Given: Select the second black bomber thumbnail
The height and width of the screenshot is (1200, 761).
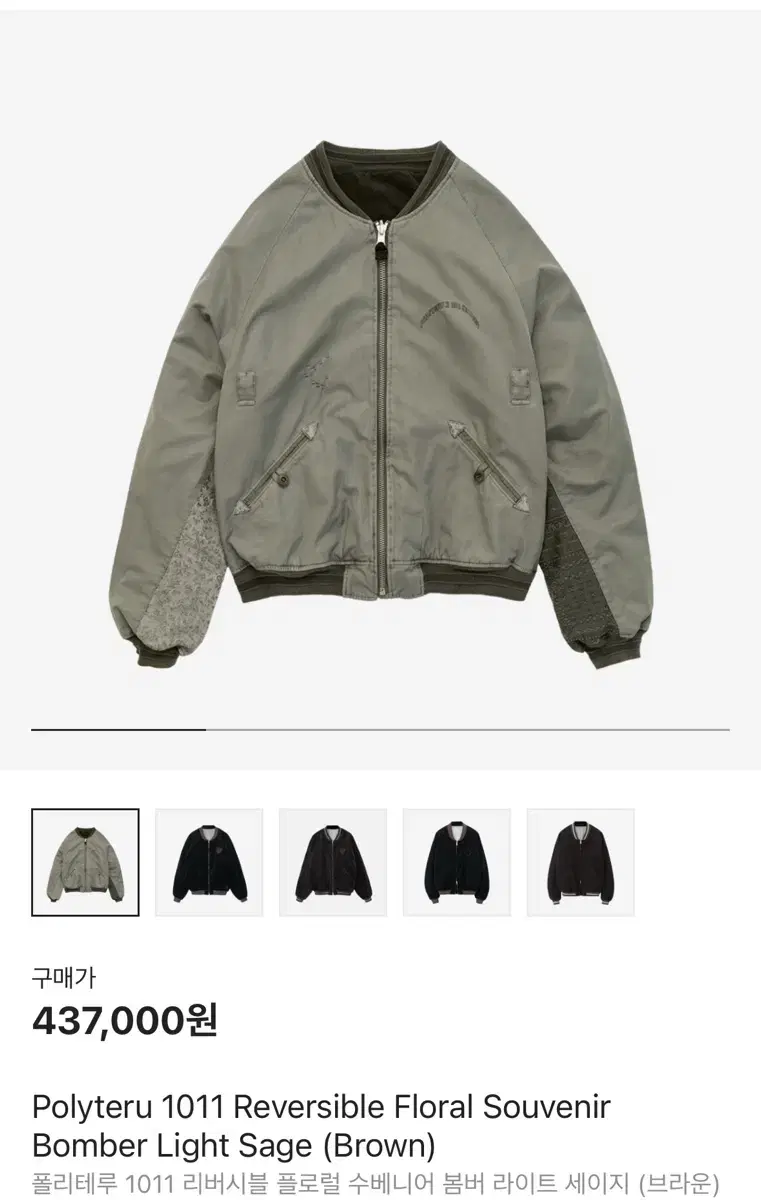Looking at the screenshot, I should click(x=206, y=861).
